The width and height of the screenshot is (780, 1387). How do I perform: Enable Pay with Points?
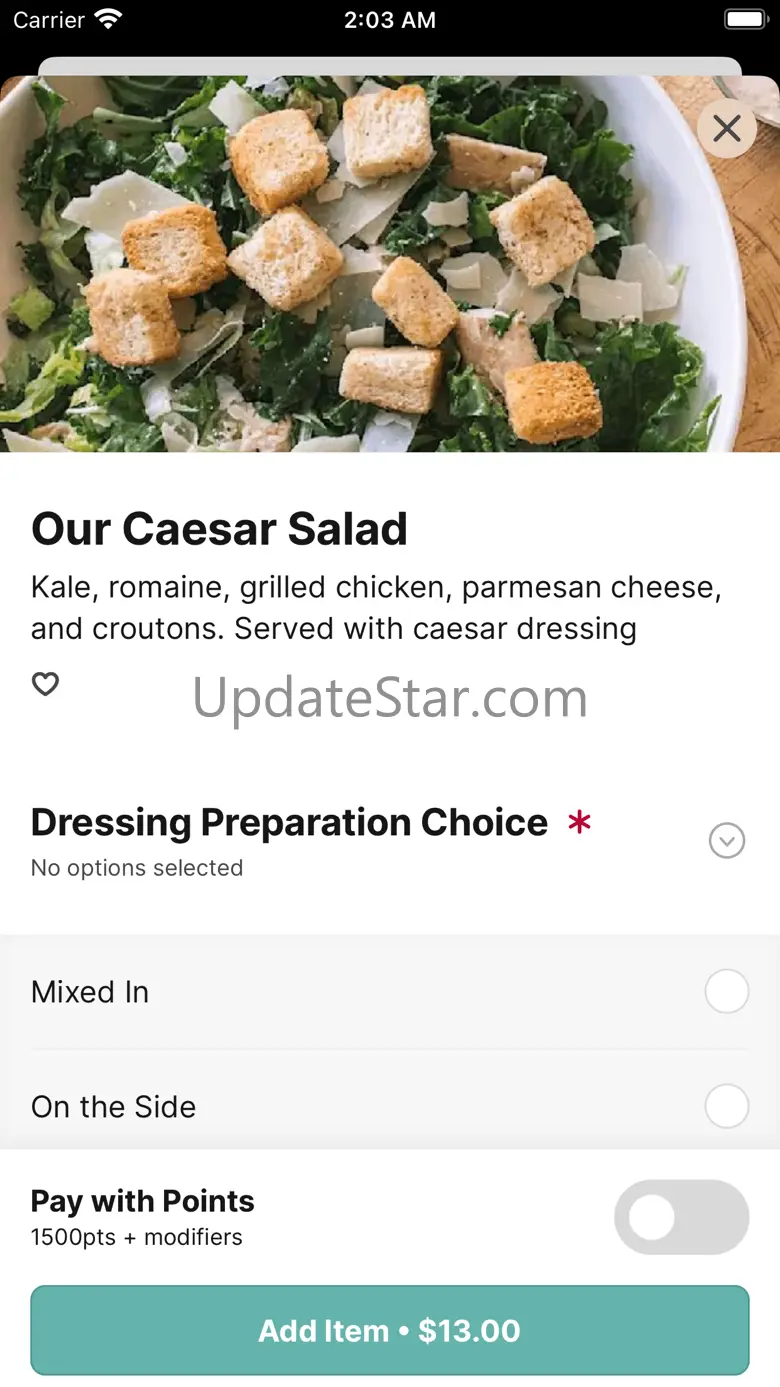point(681,1217)
